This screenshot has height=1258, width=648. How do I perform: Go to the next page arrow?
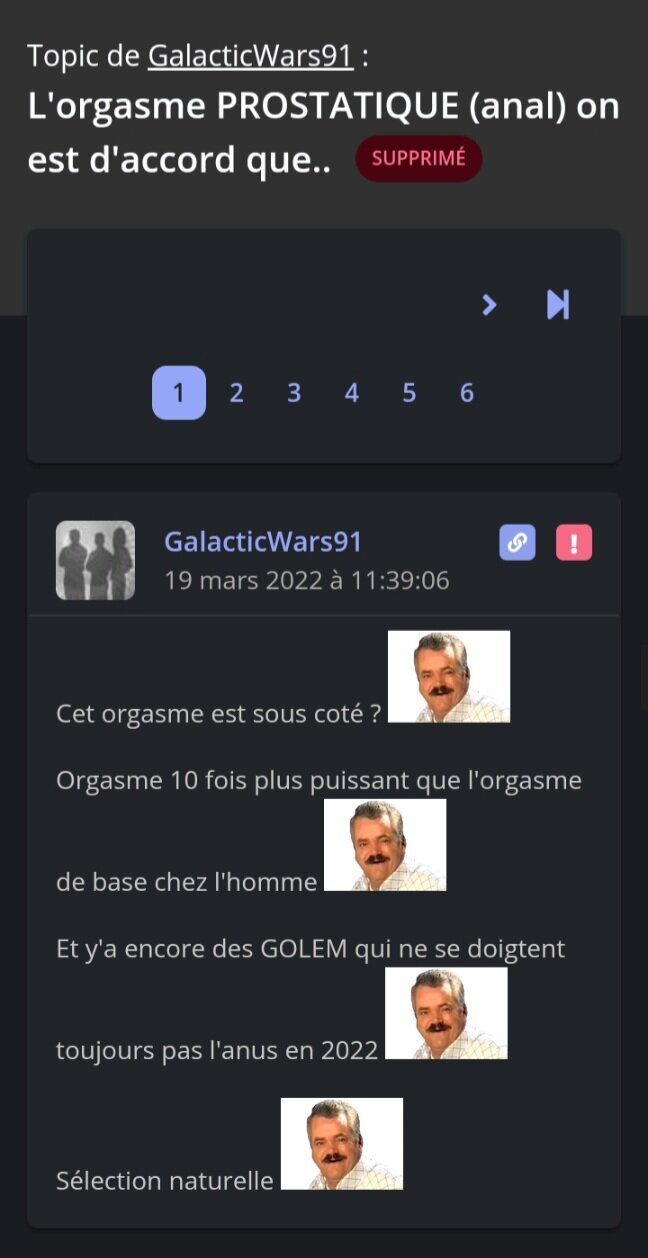point(489,305)
